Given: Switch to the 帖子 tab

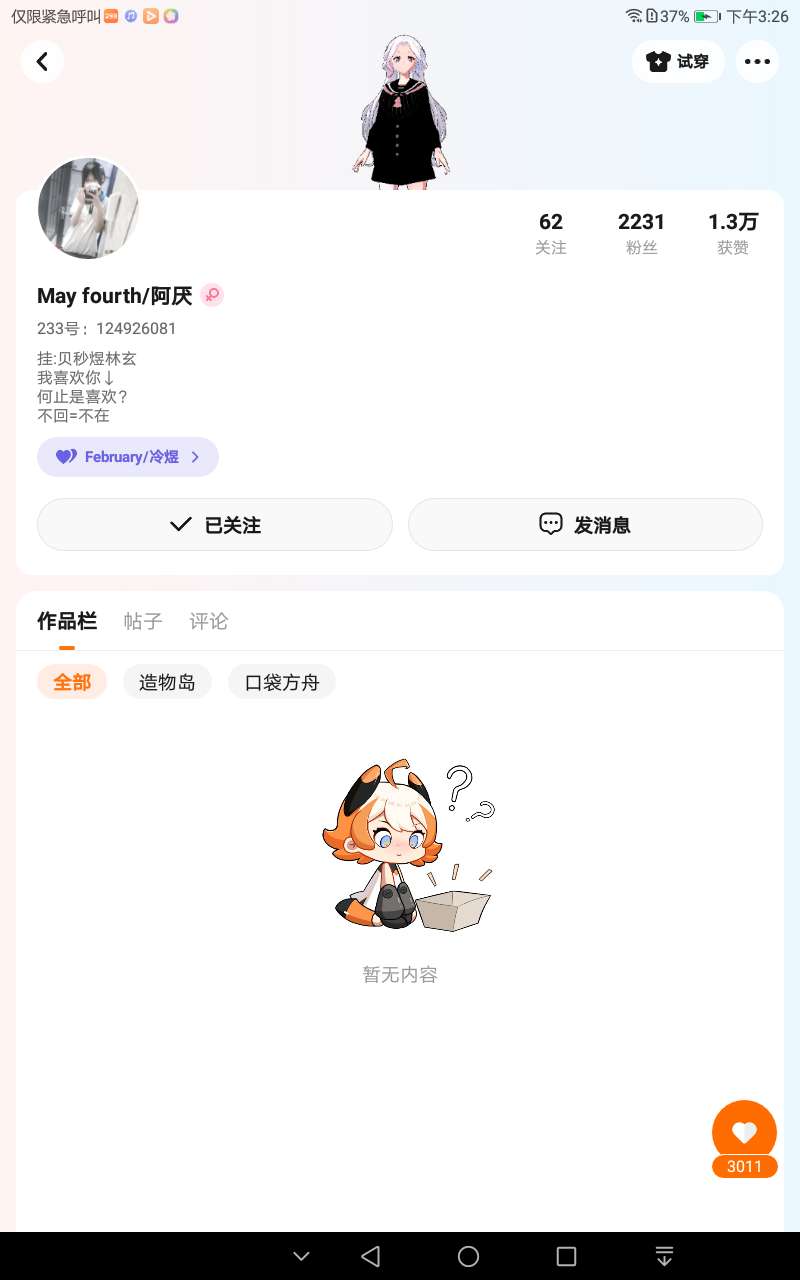Looking at the screenshot, I should coord(143,621).
